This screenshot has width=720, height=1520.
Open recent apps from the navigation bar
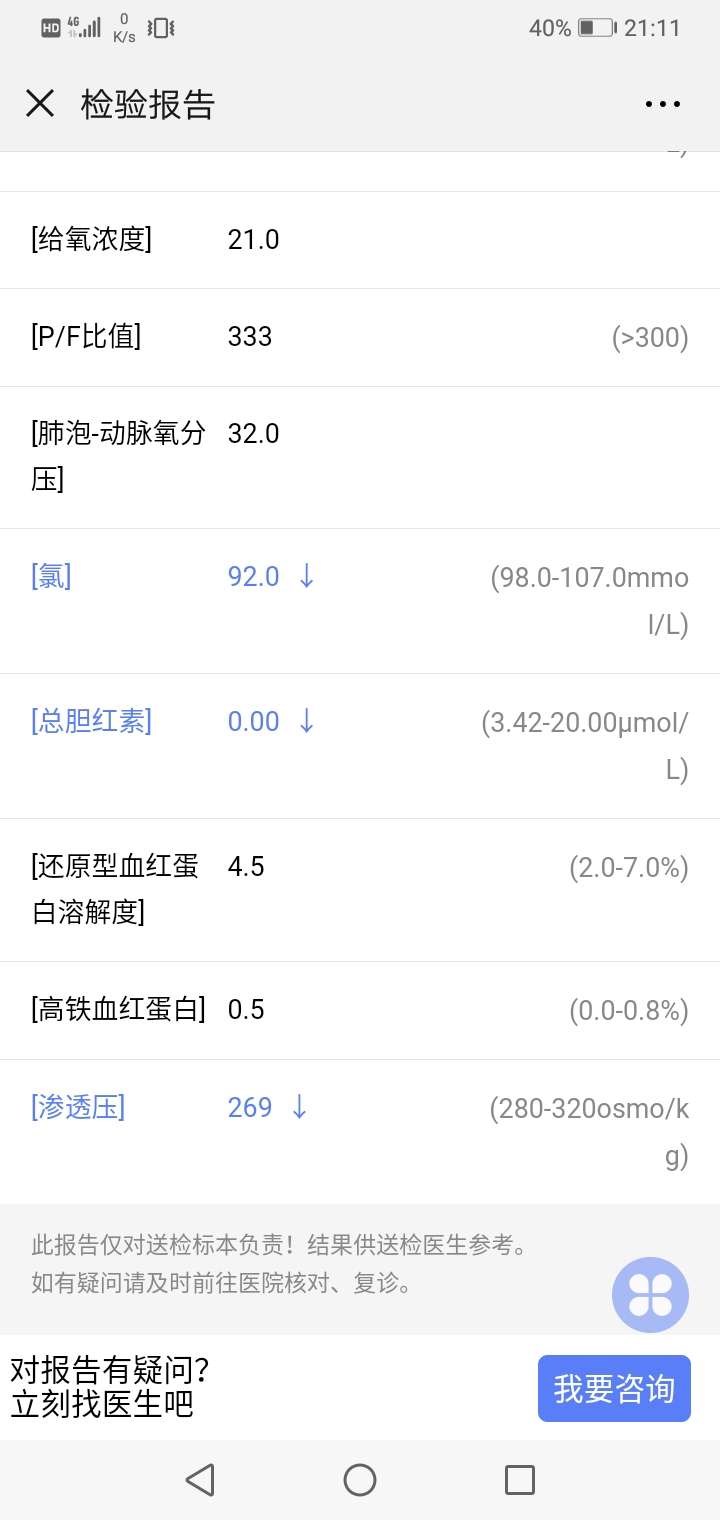520,1480
